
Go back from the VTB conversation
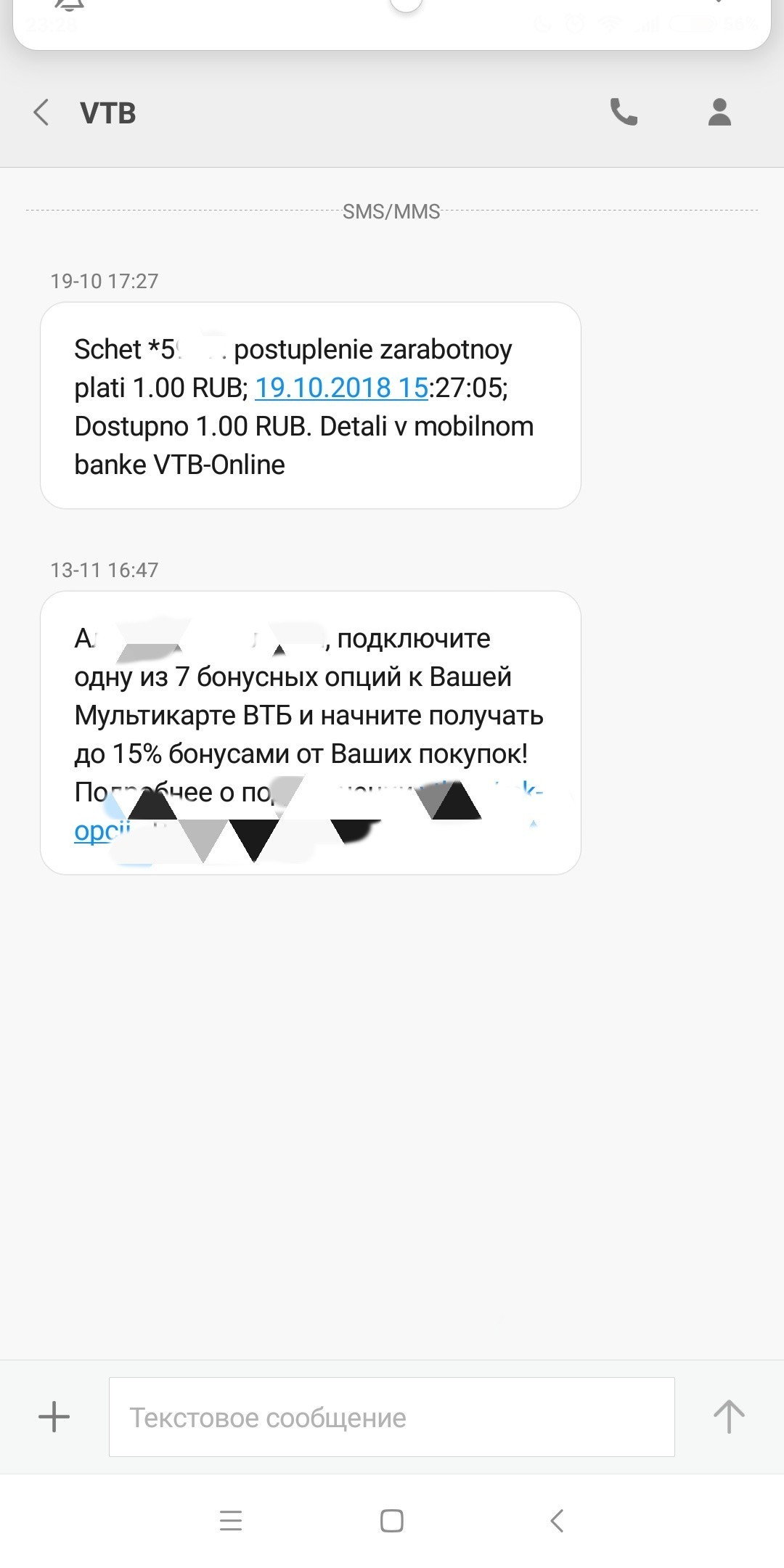tap(41, 113)
